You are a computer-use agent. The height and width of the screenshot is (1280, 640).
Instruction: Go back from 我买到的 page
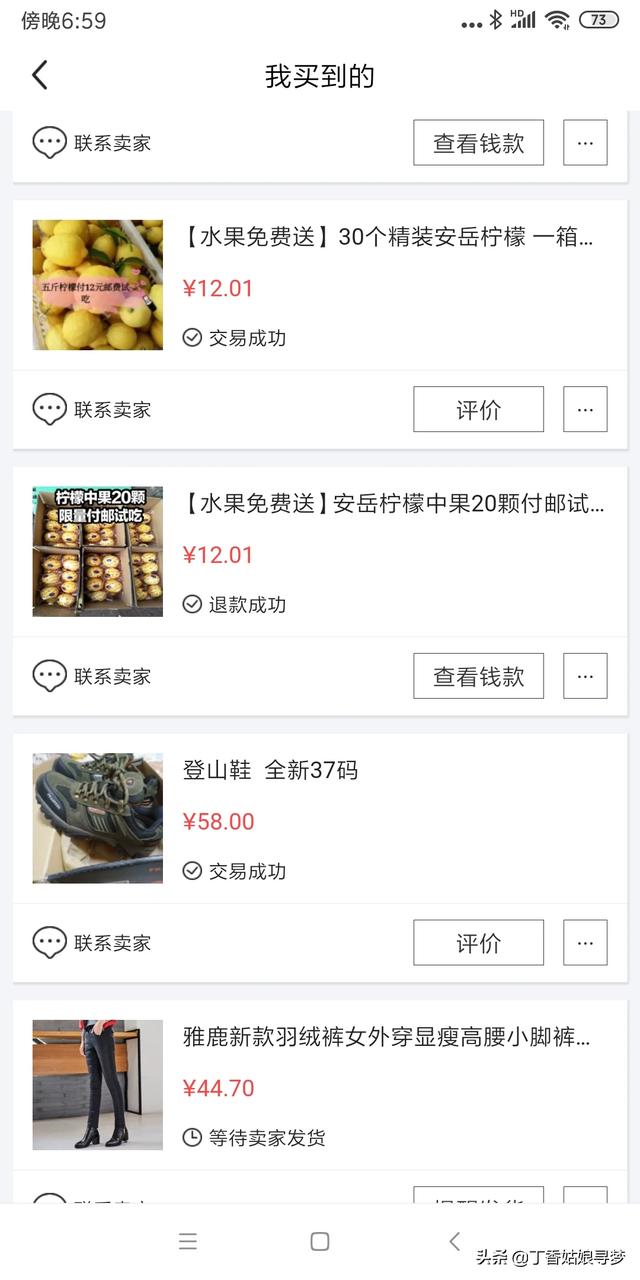tap(40, 75)
